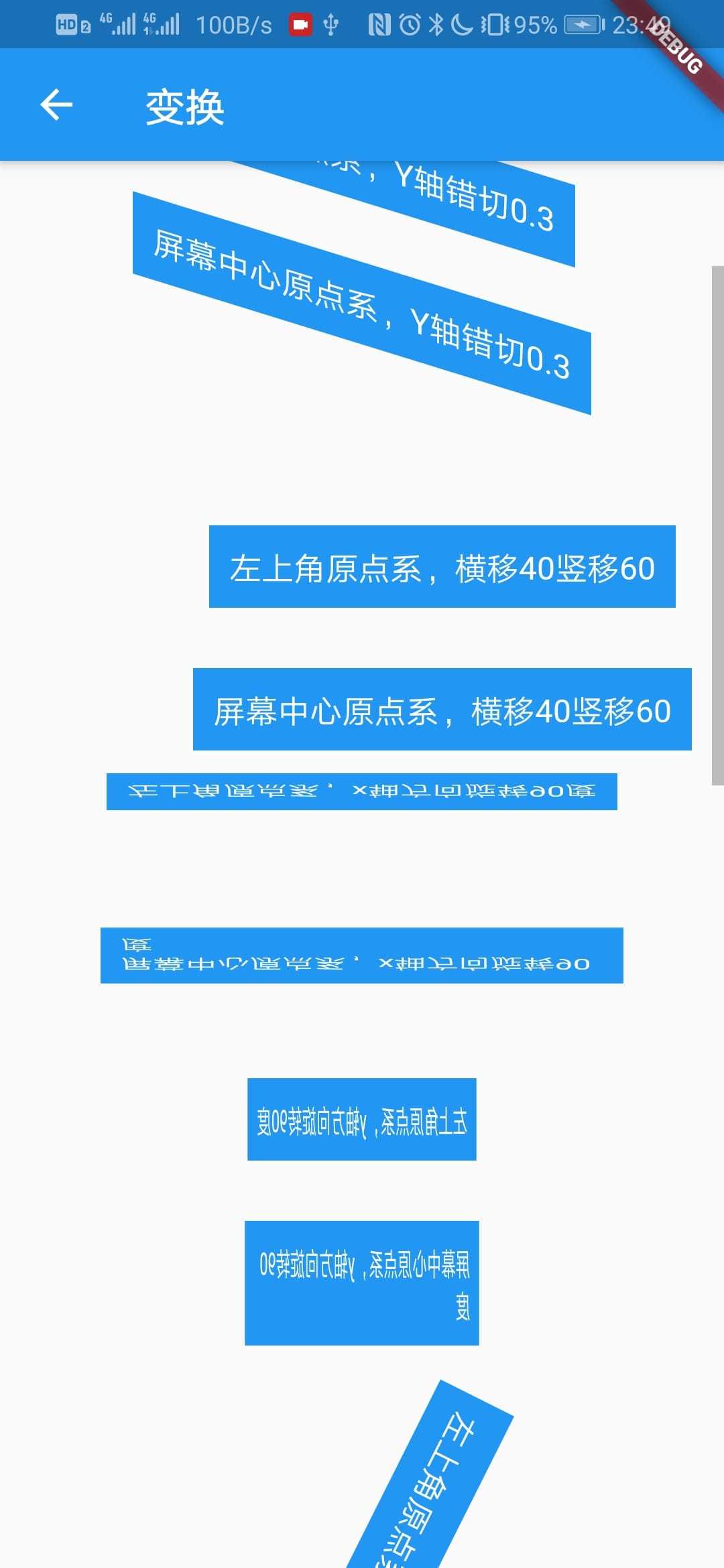This screenshot has height=1568, width=724.
Task: Go back using the app bar arrow
Action: point(56,105)
